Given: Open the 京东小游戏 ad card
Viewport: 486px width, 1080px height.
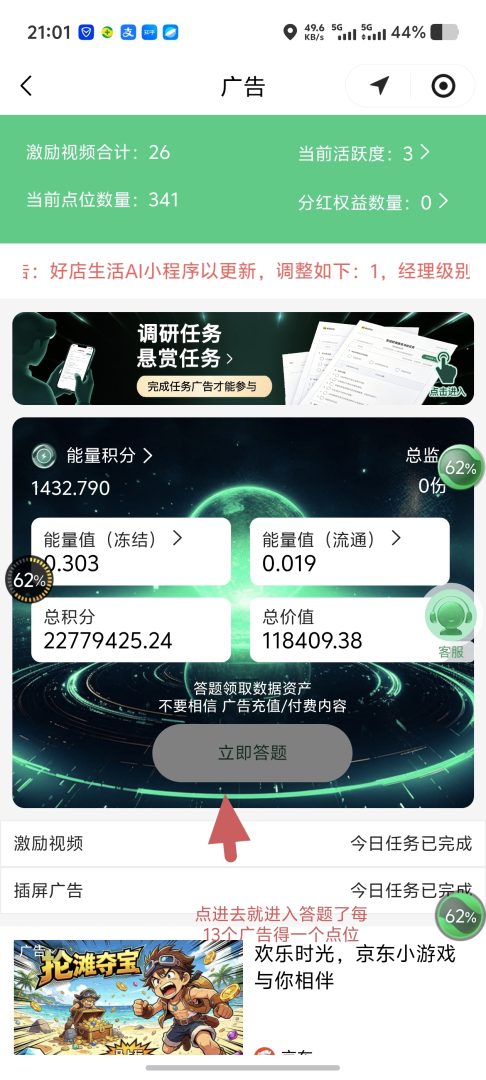Looking at the screenshot, I should [243, 997].
